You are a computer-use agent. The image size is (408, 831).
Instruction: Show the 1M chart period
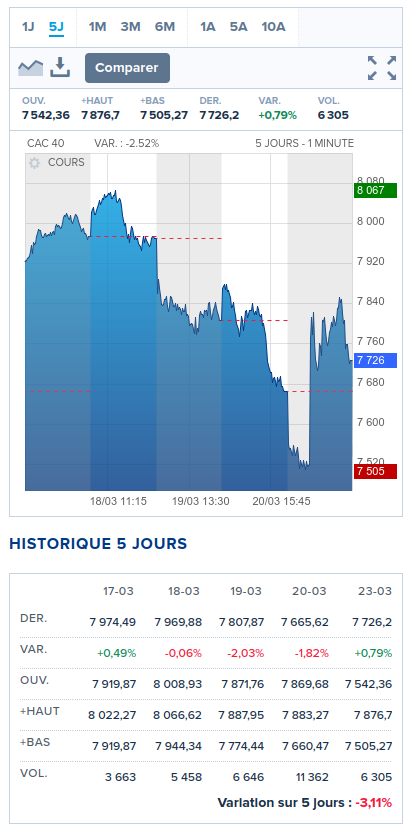point(97,26)
